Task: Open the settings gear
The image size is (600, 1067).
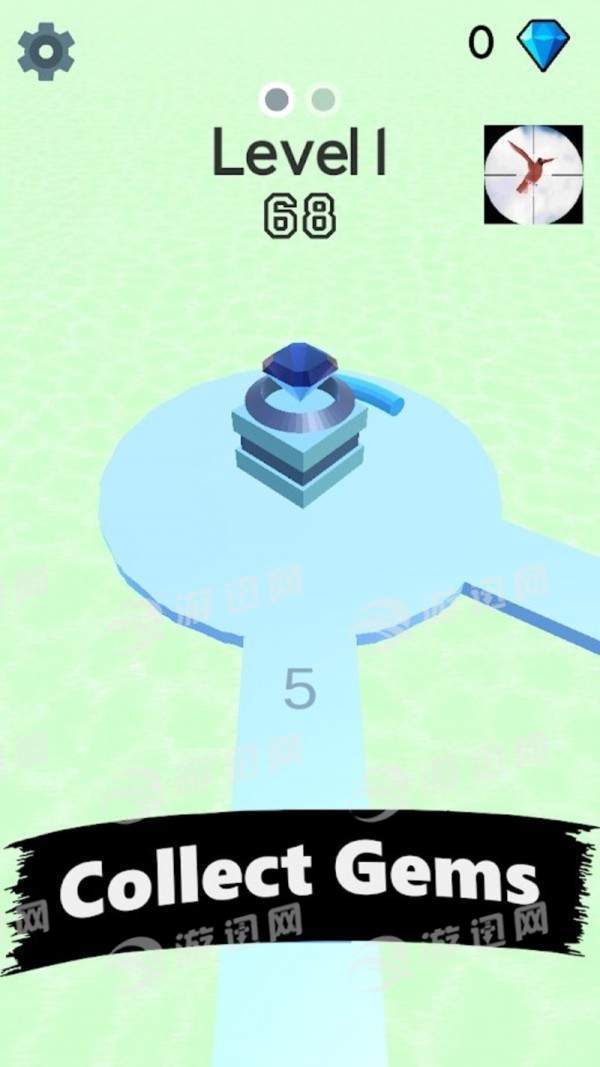Action: [x=46, y=51]
